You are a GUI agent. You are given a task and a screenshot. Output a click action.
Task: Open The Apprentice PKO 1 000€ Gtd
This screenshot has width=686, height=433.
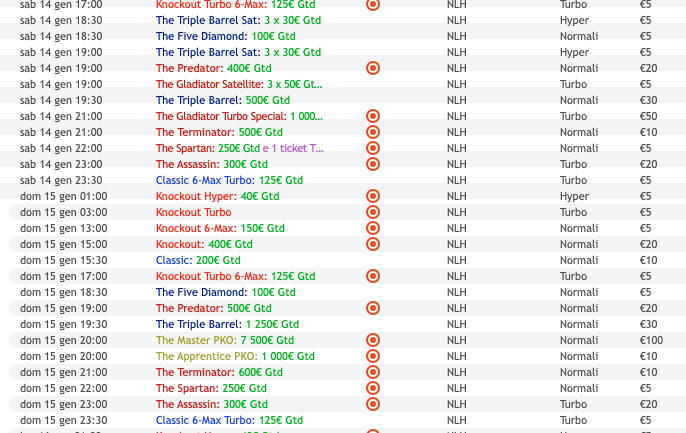[x=234, y=356]
